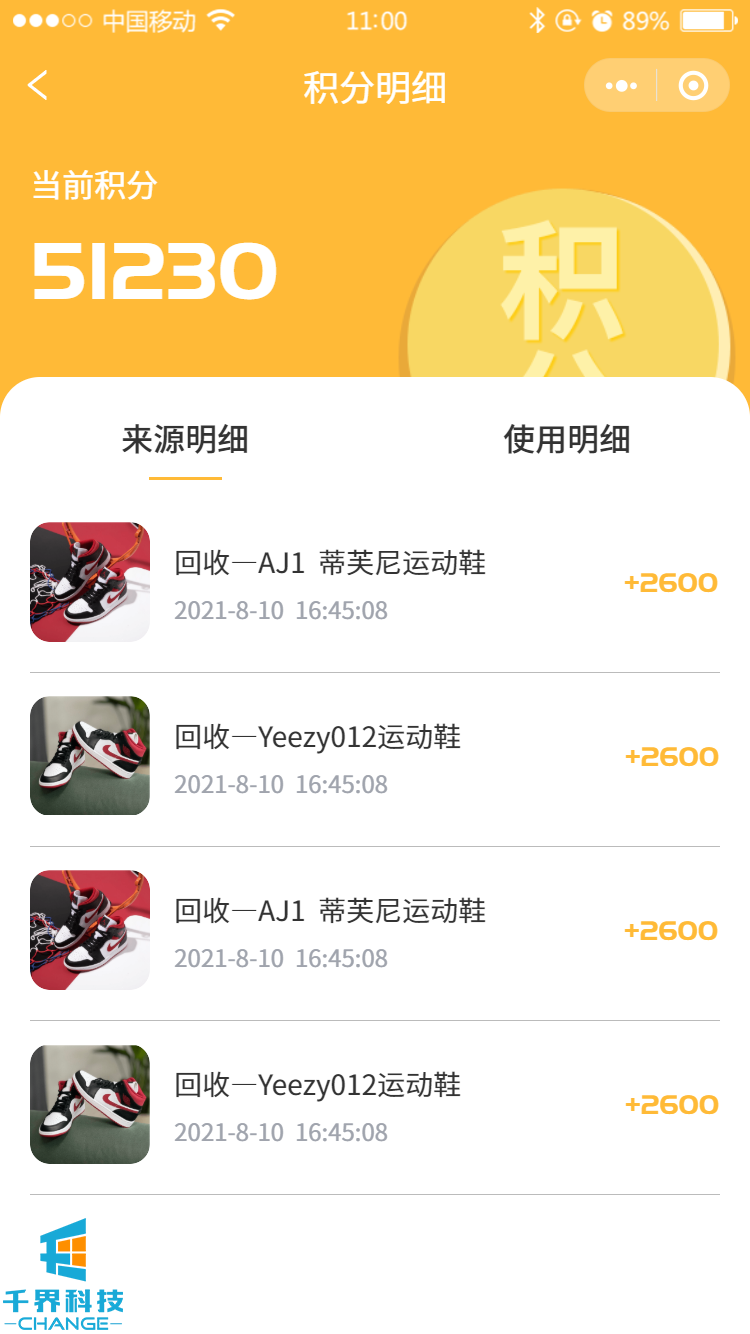Open the mini program three-dot menu
This screenshot has width=750, height=1334.
[621, 86]
